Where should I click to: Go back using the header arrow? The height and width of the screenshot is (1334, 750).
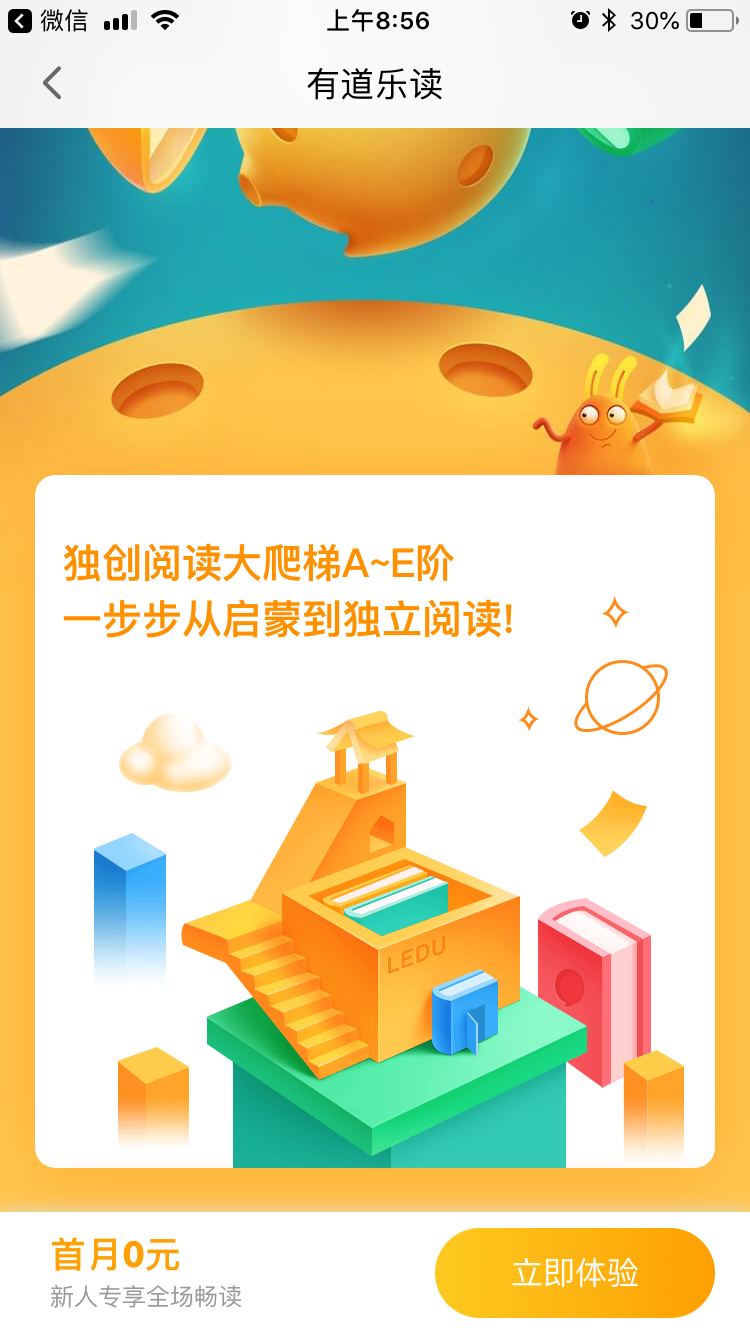coord(52,83)
